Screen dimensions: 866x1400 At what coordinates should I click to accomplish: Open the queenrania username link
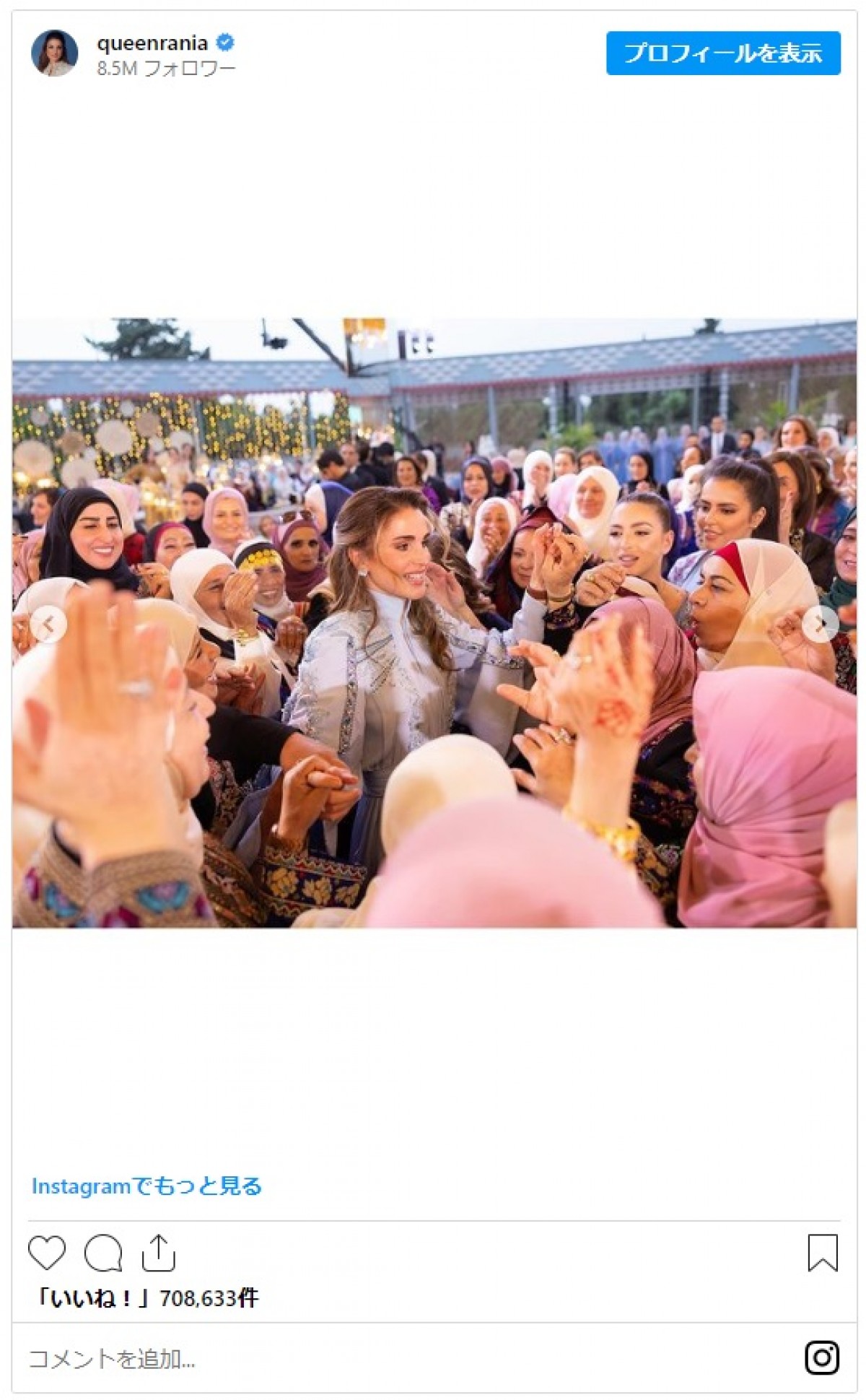(x=152, y=43)
